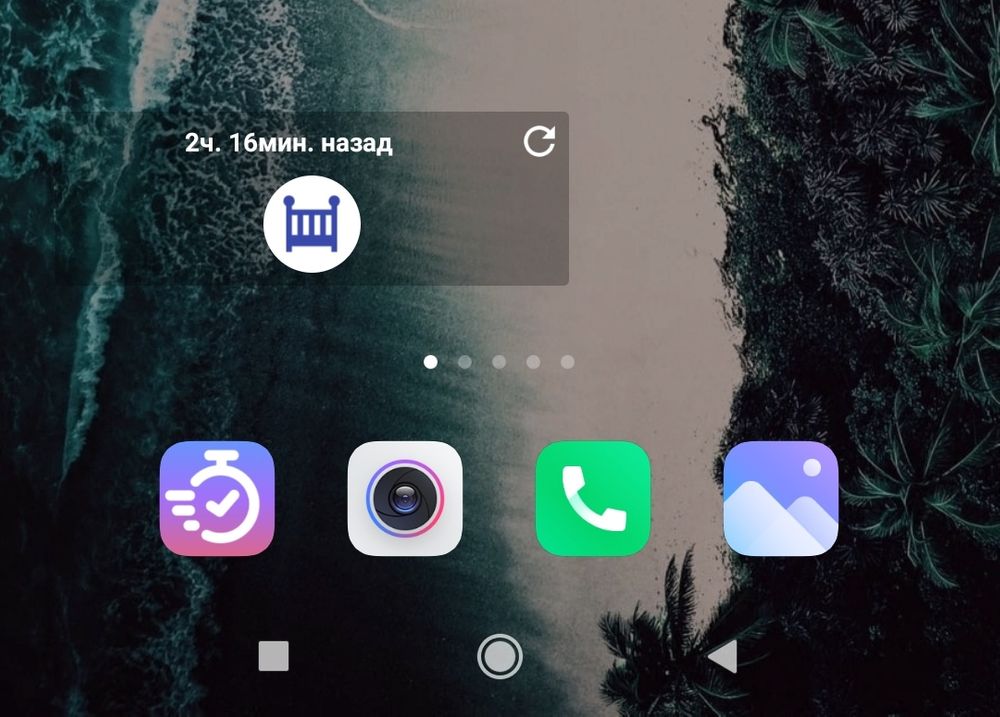Open the stopwatch task app
The width and height of the screenshot is (1000, 717).
click(x=217, y=498)
